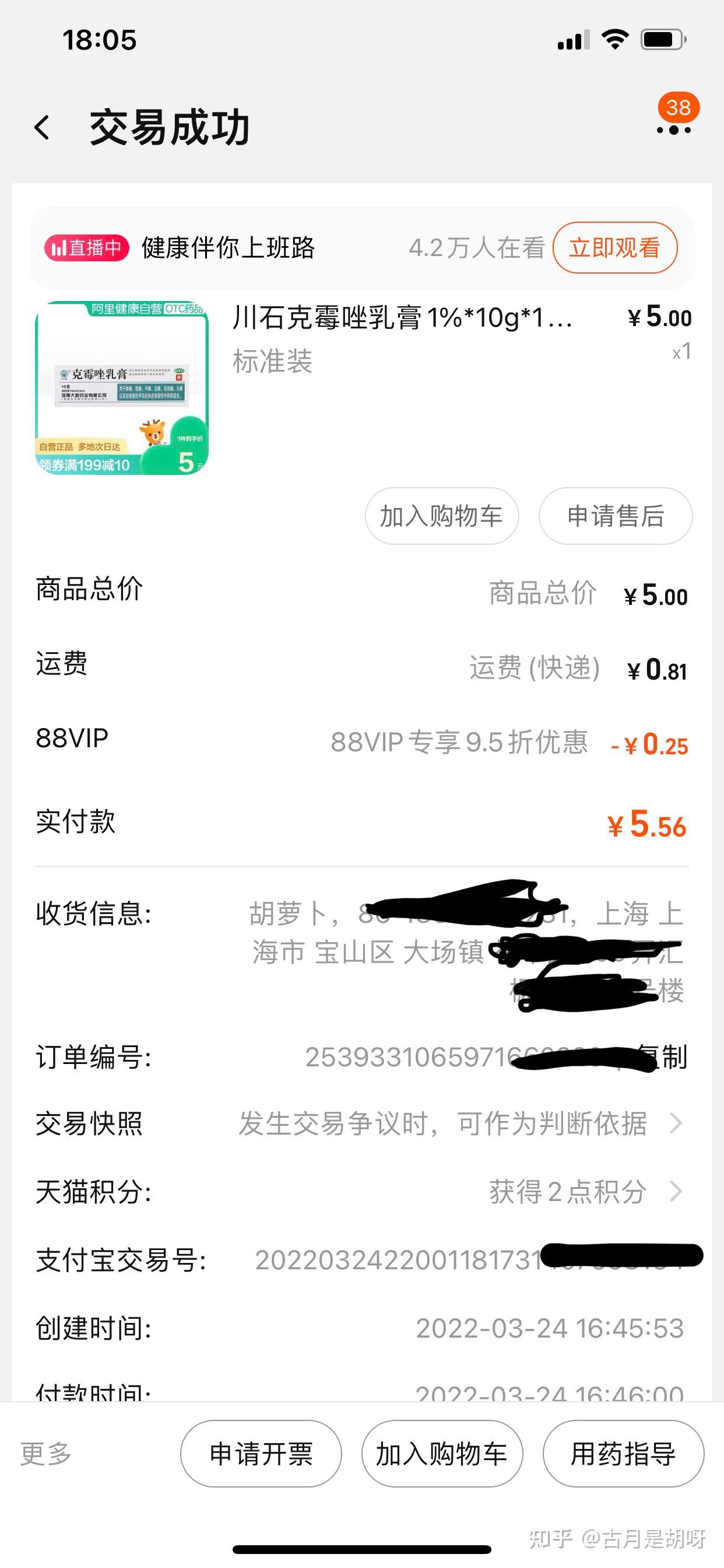Open the three-dot overflow menu
The image size is (724, 1568).
click(x=673, y=129)
